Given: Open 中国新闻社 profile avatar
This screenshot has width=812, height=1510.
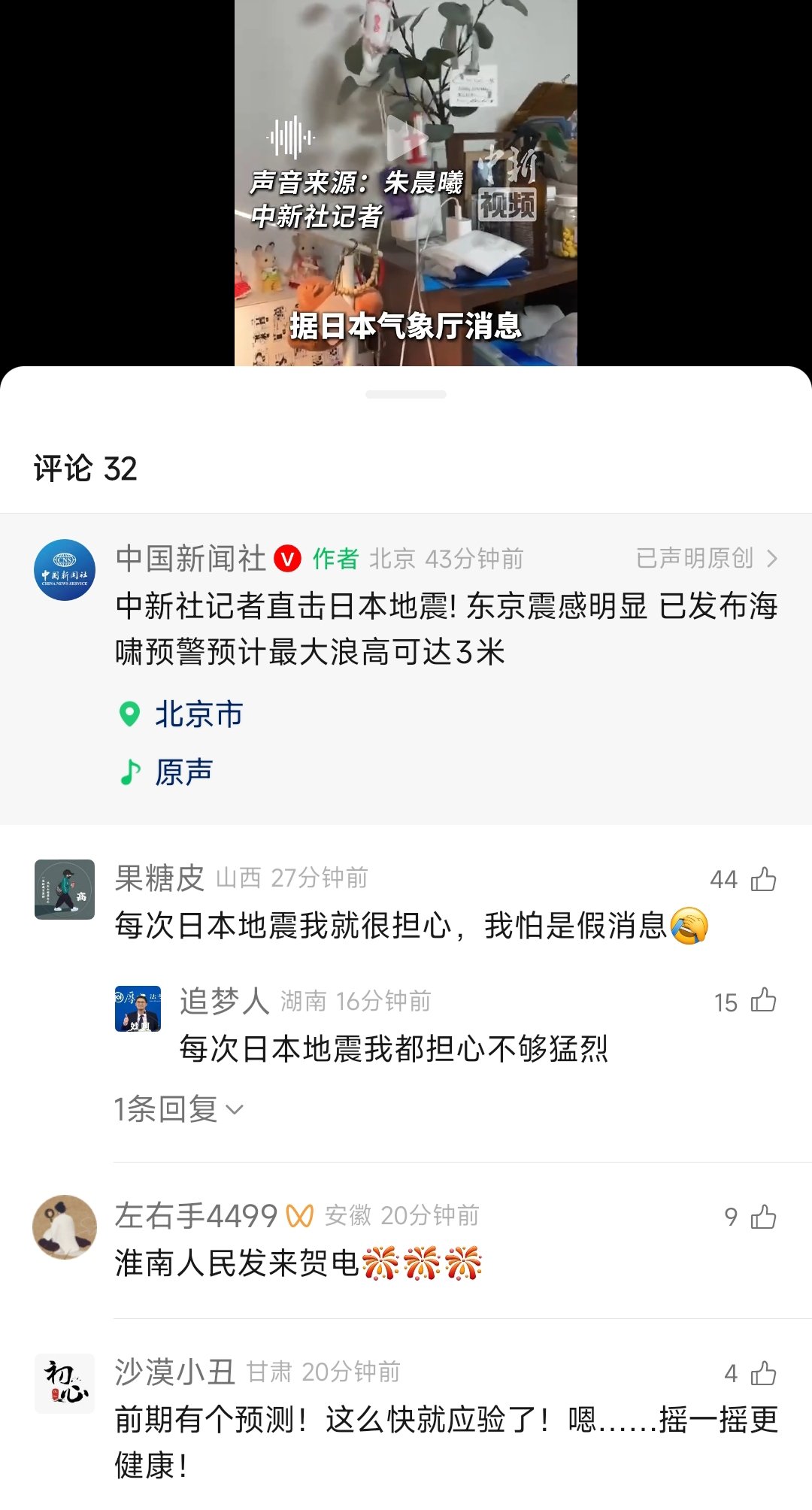Looking at the screenshot, I should click(x=65, y=570).
